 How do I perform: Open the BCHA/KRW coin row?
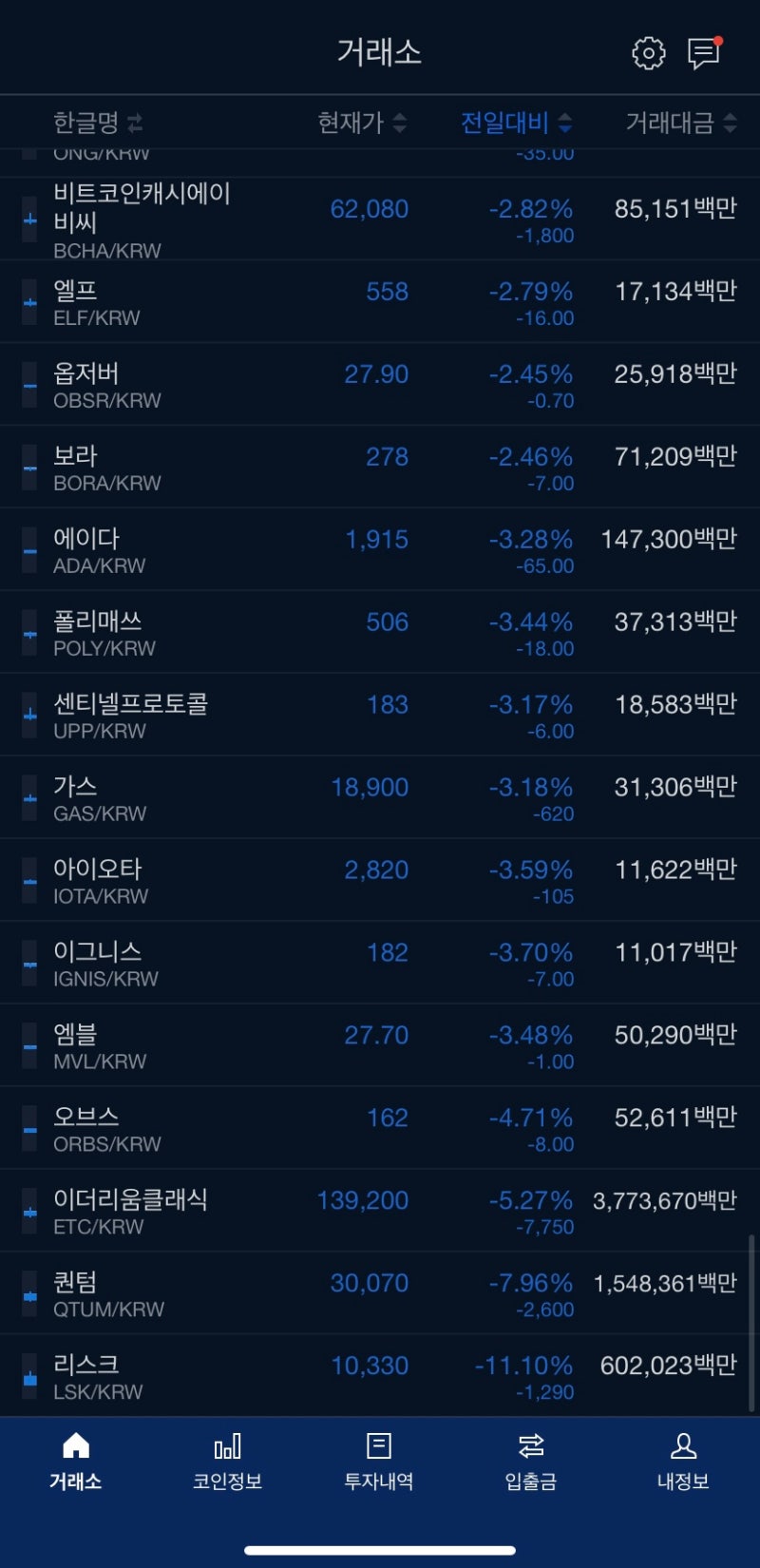[x=380, y=219]
